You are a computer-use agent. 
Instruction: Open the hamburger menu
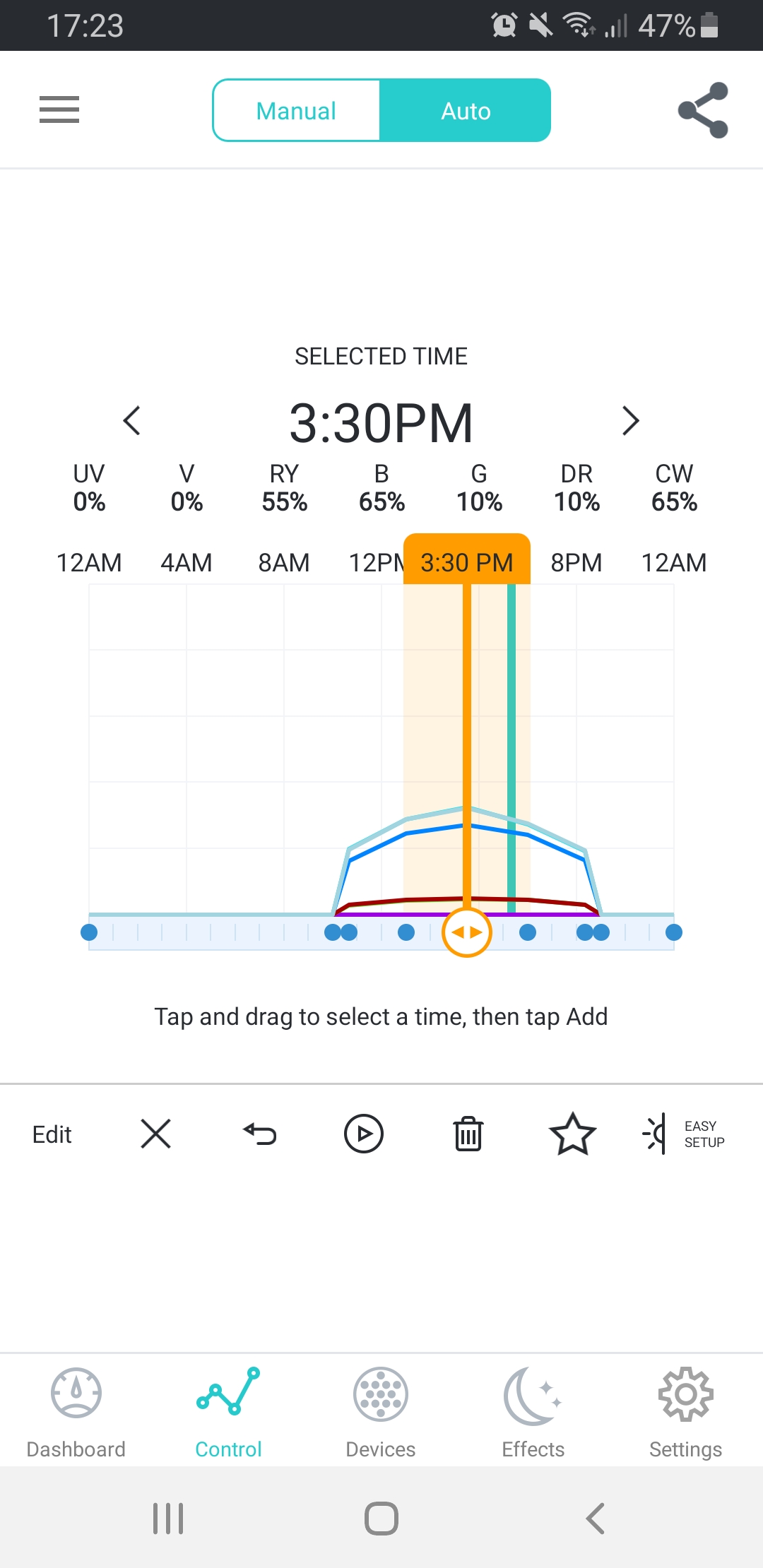[59, 109]
